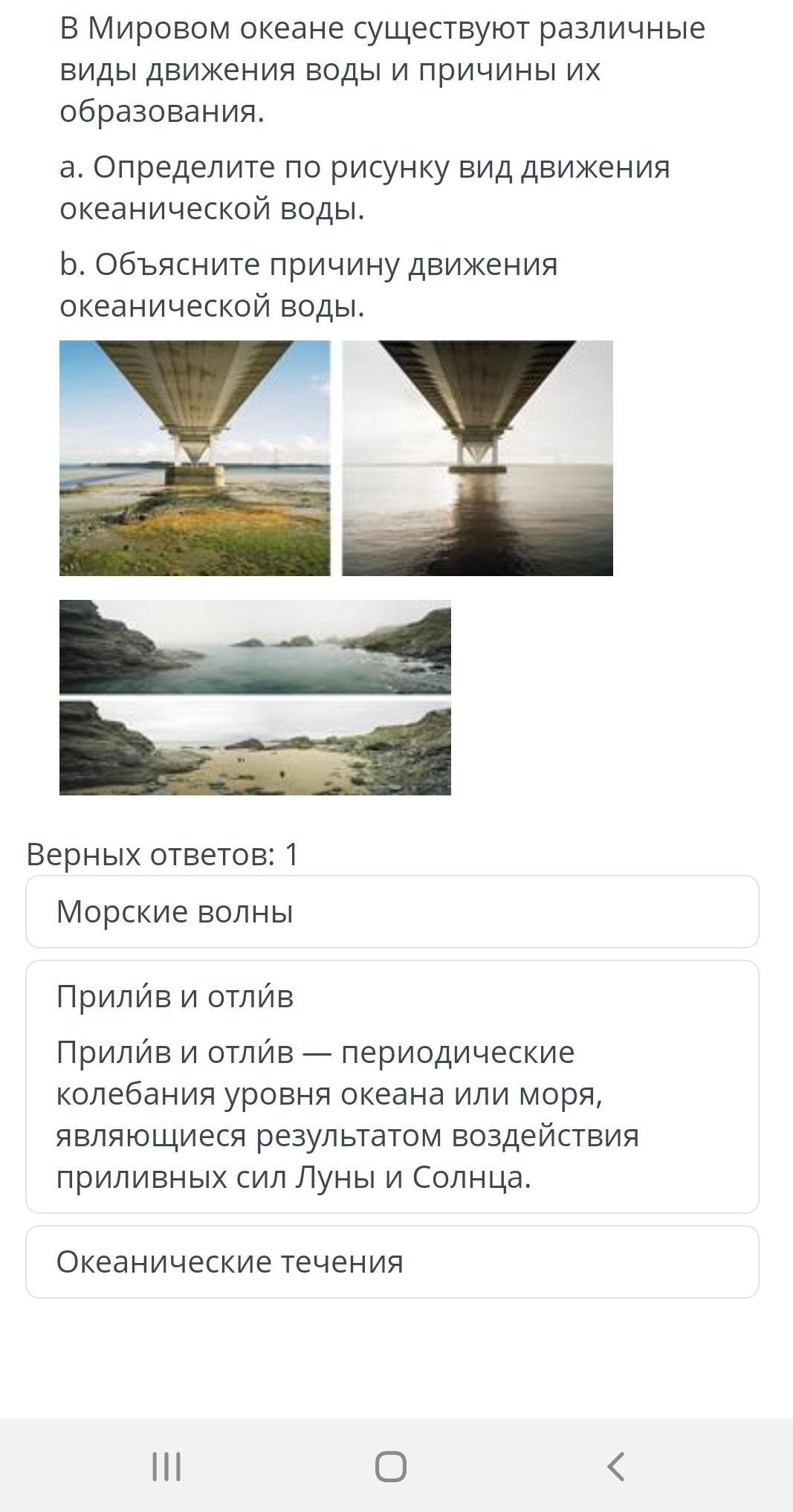Go back using the system back button
The width and height of the screenshot is (793, 1512).
coord(615,1466)
